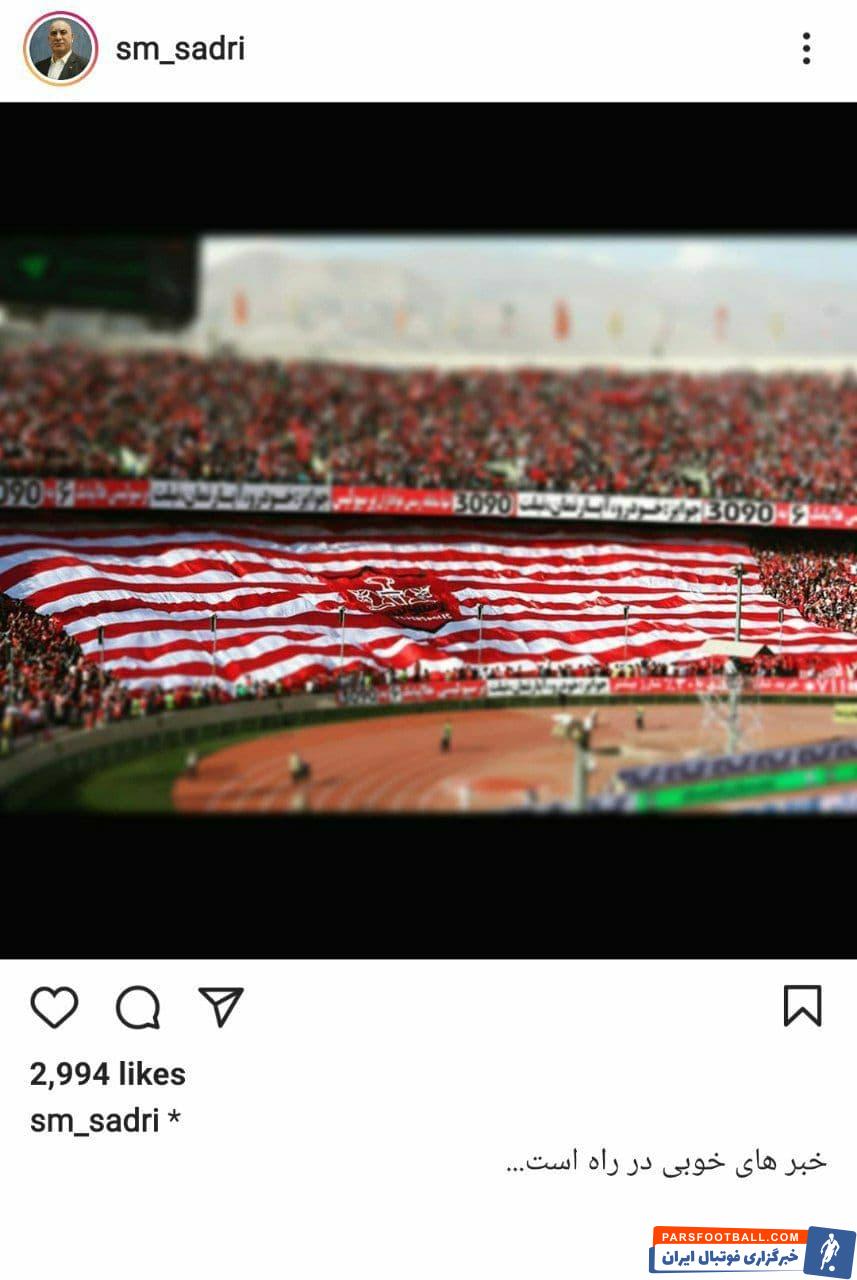Open the post's three-dot overflow menu

point(806,48)
